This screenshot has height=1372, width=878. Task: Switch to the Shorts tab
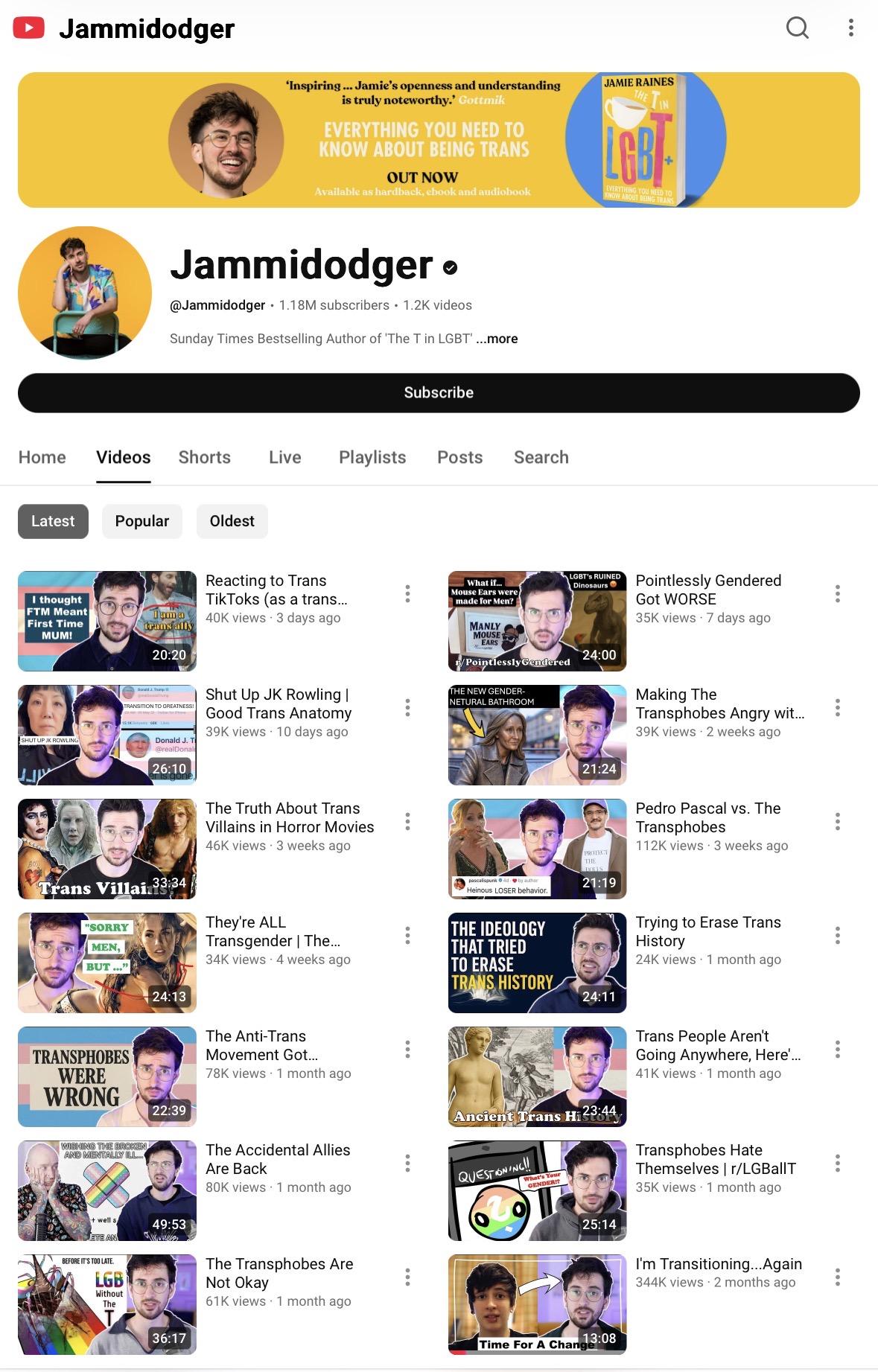pos(204,457)
